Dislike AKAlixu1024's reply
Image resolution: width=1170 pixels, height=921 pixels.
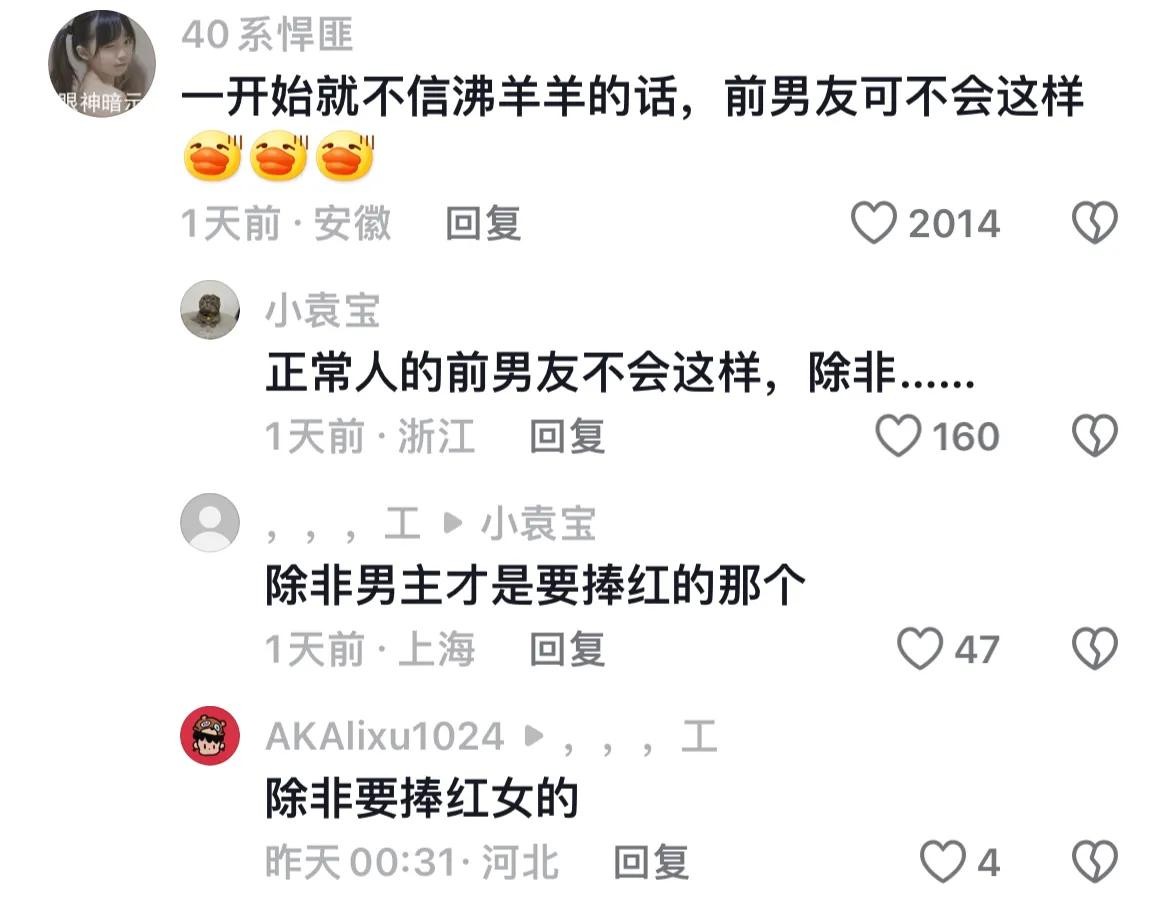pyautogui.click(x=1094, y=862)
